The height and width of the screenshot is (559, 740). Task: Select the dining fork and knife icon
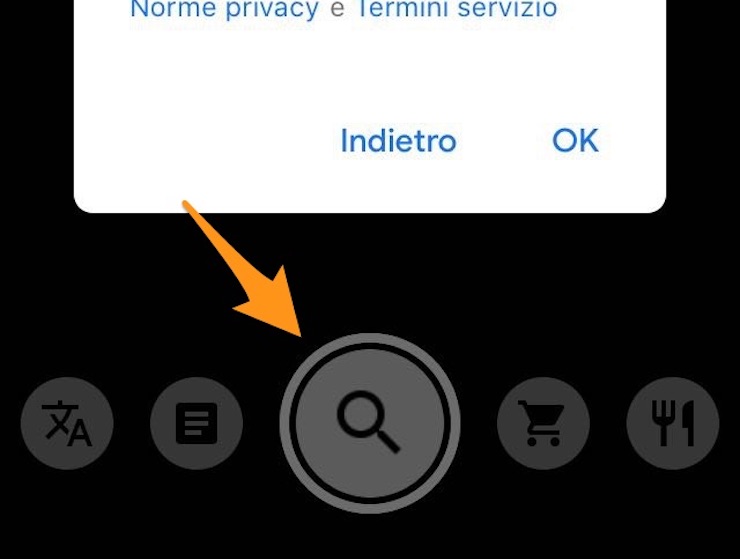[672, 424]
